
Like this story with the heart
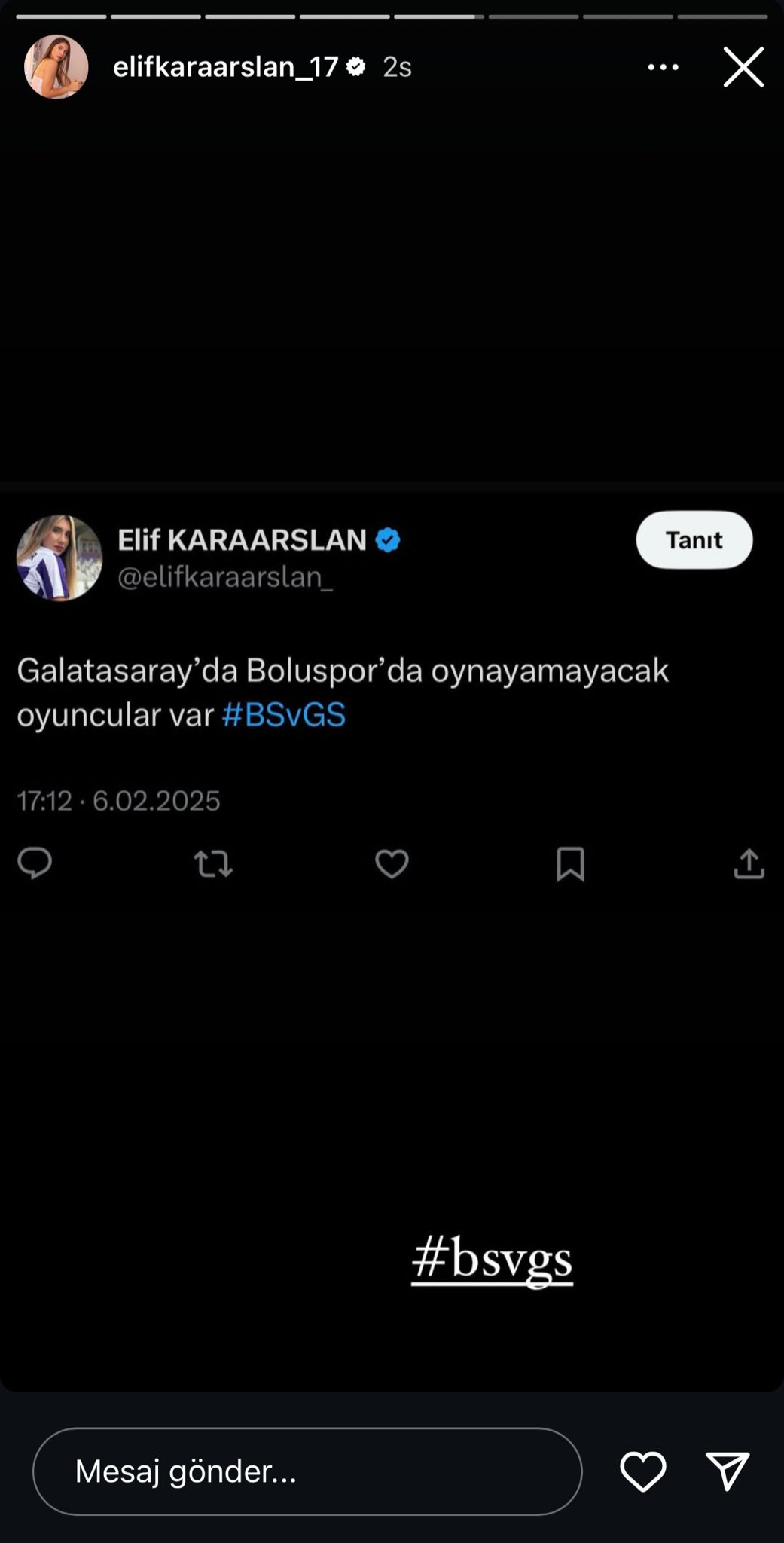pos(642,1471)
